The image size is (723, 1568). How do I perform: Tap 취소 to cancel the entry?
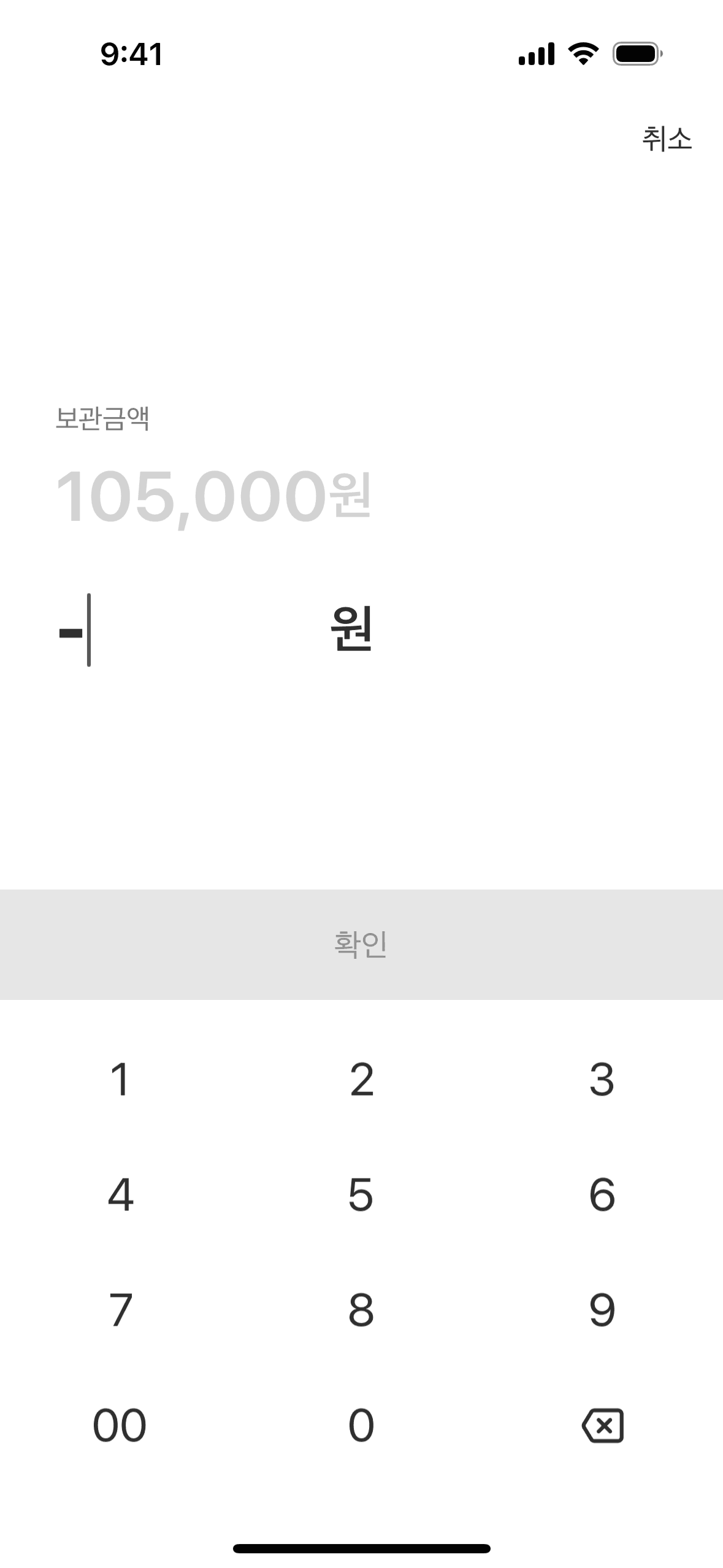(667, 139)
